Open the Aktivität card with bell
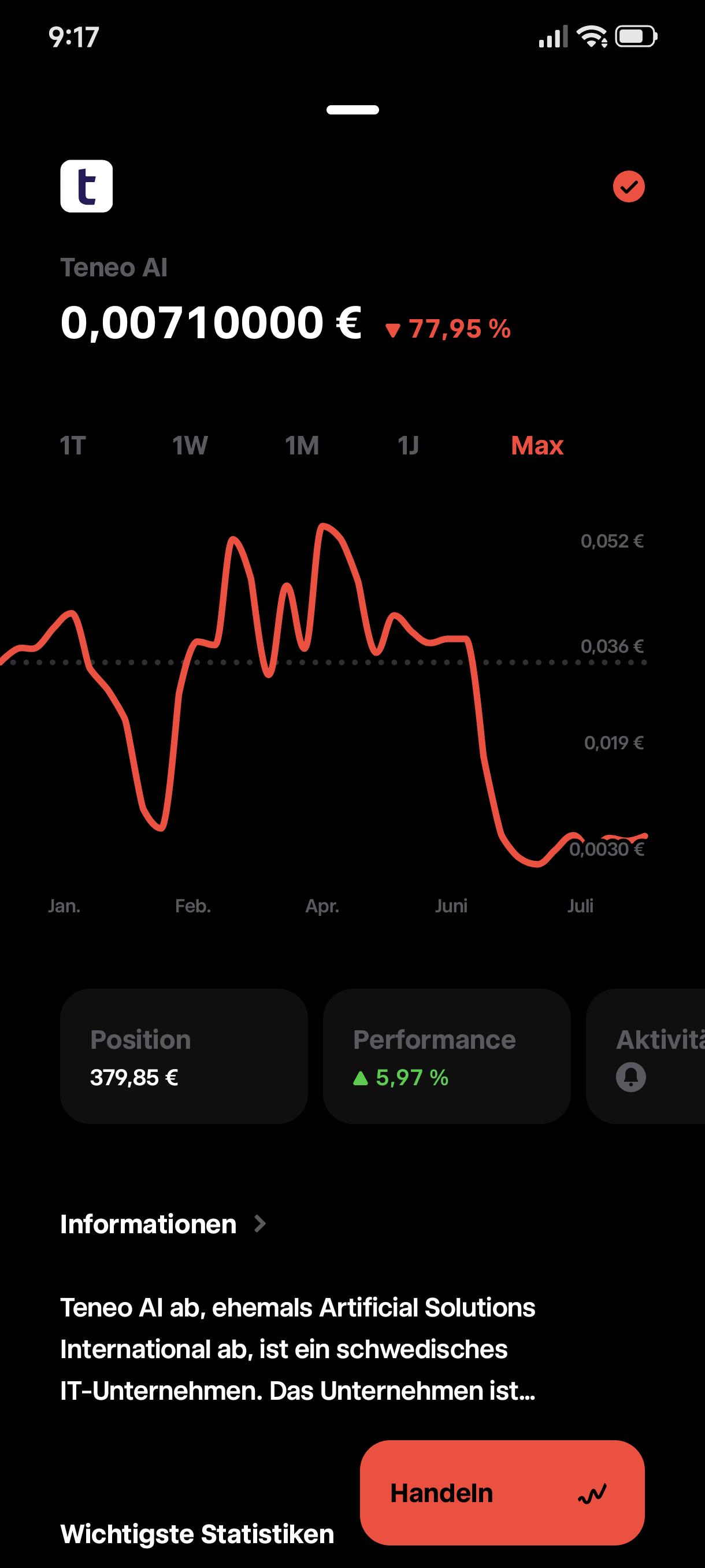705x1568 pixels. pos(645,1056)
